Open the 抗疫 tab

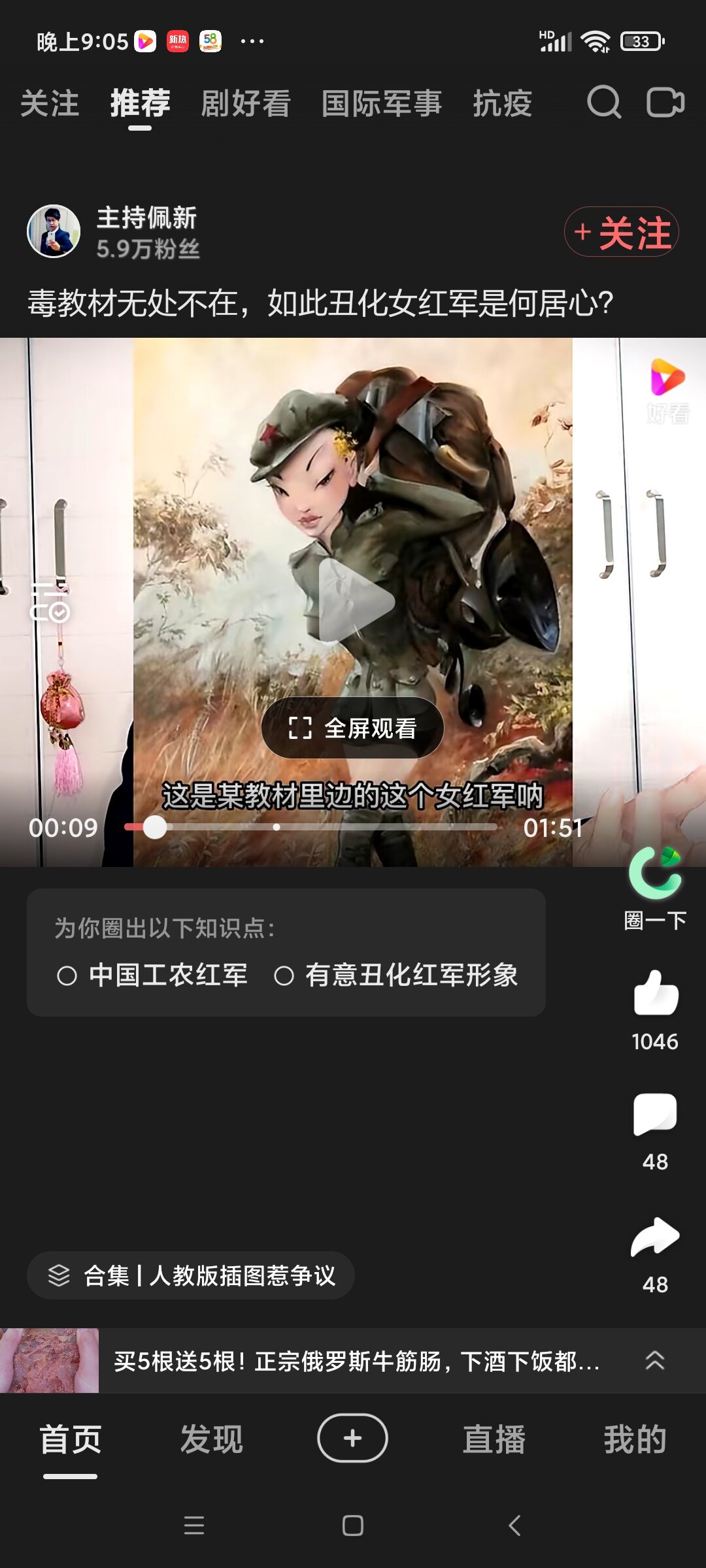click(x=503, y=104)
